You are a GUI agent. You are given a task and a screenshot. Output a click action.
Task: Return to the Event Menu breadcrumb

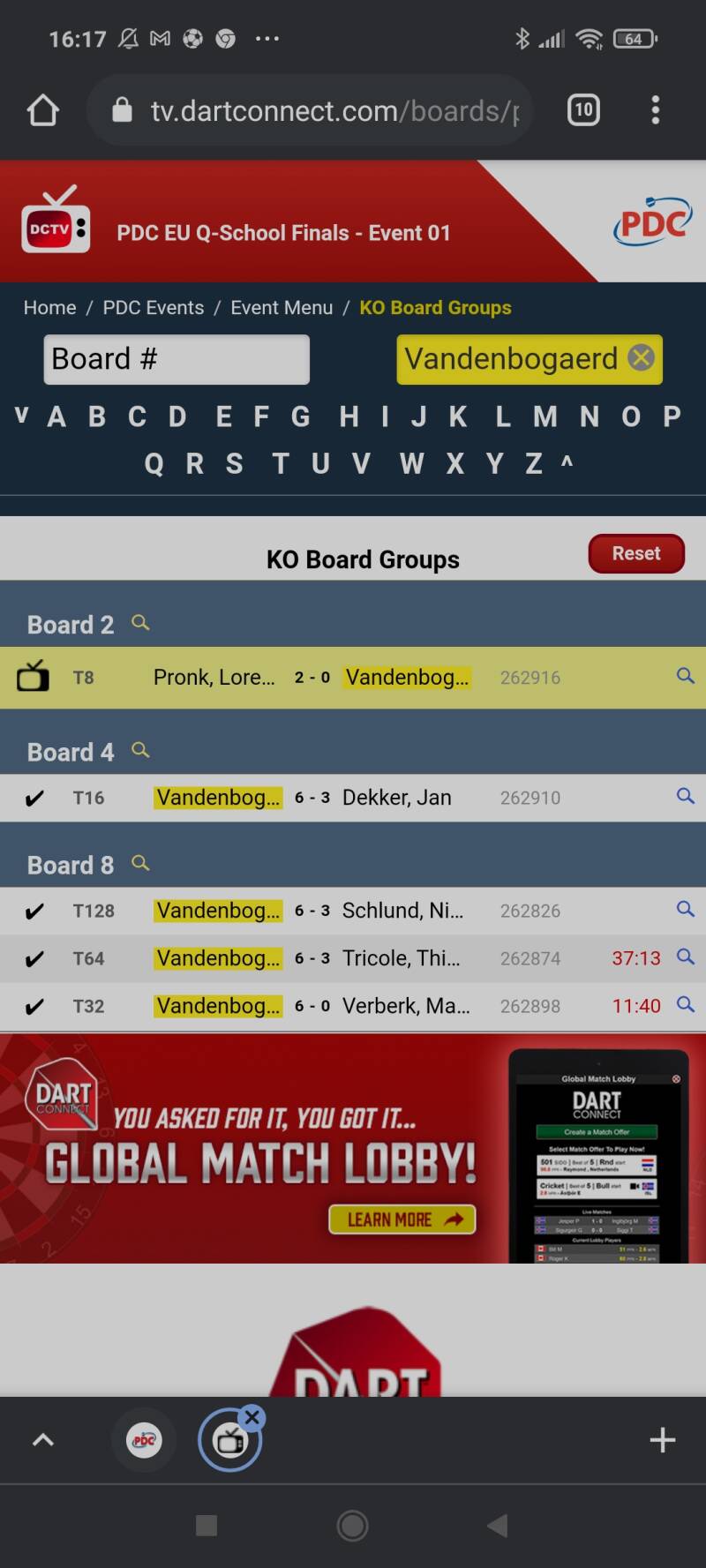tap(282, 308)
